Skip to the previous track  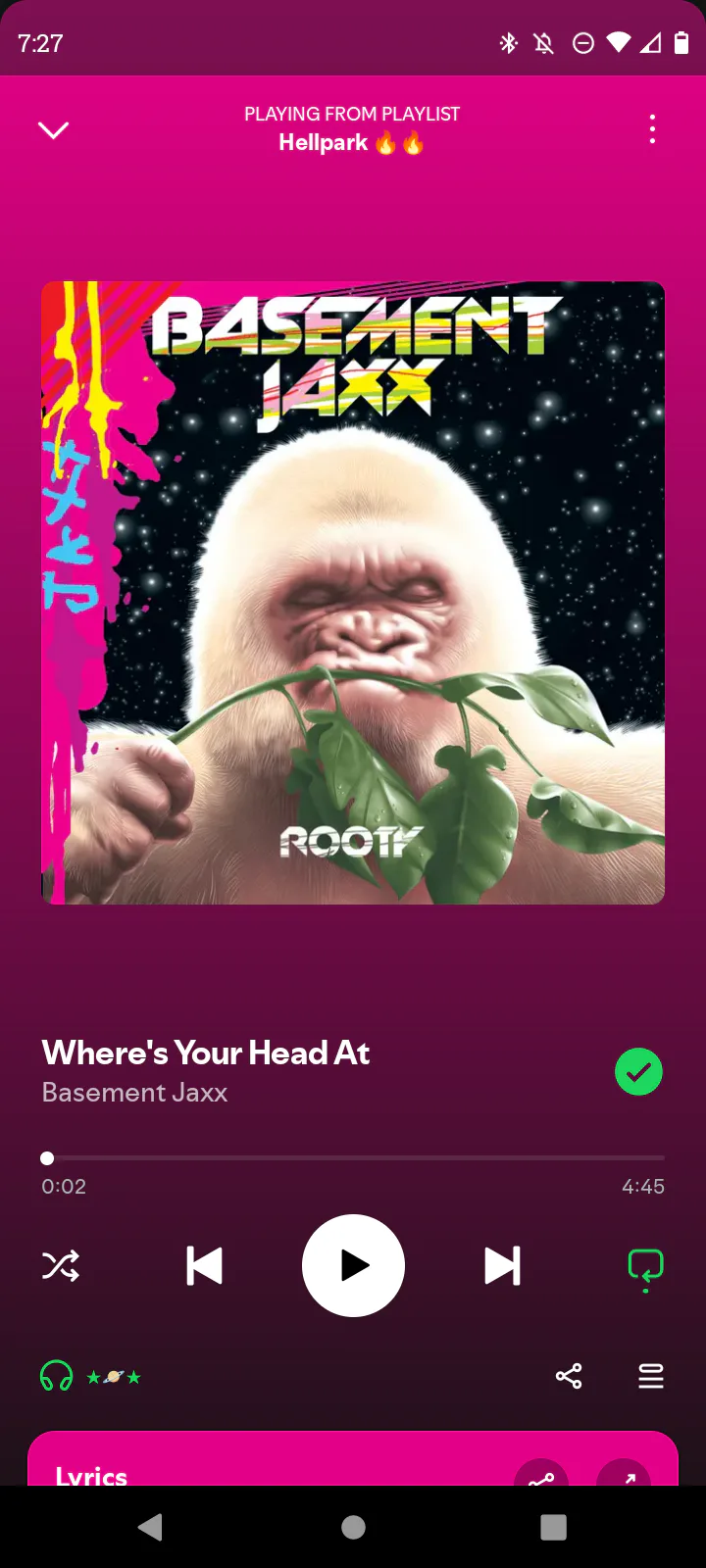click(x=204, y=1266)
